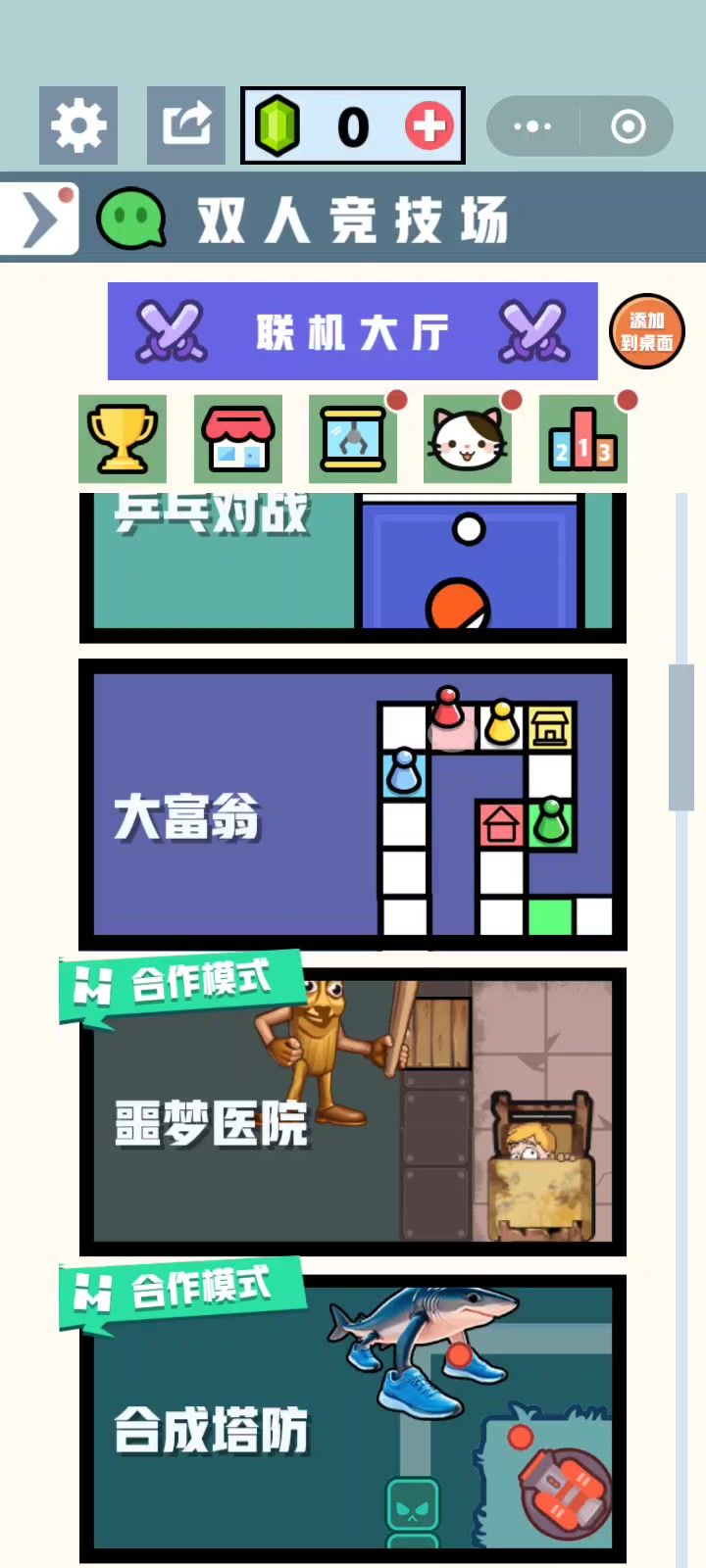
Task: Add more green gems with plus
Action: click(x=429, y=126)
